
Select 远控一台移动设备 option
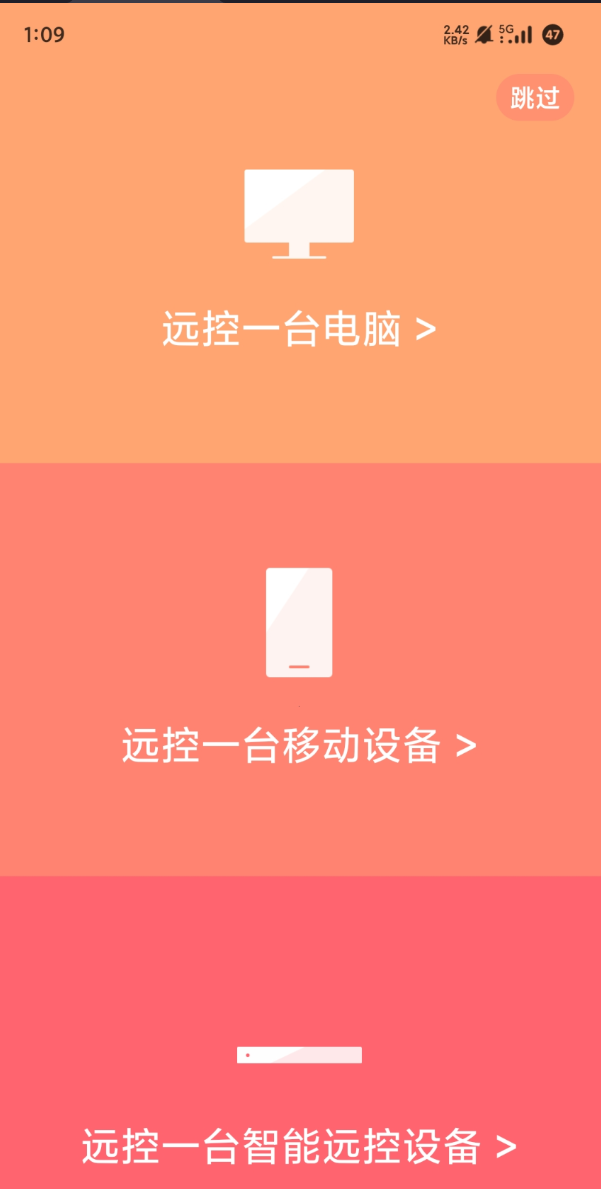(x=299, y=745)
